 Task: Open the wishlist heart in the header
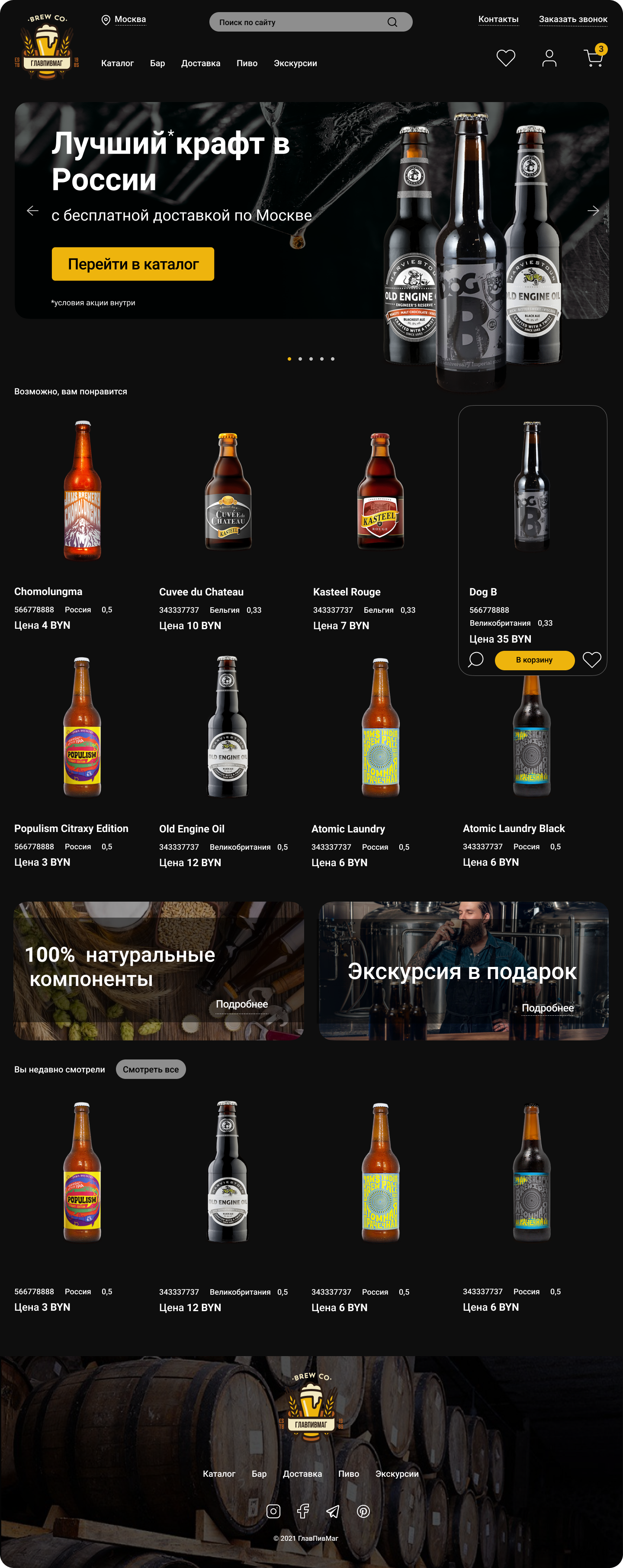(x=505, y=58)
